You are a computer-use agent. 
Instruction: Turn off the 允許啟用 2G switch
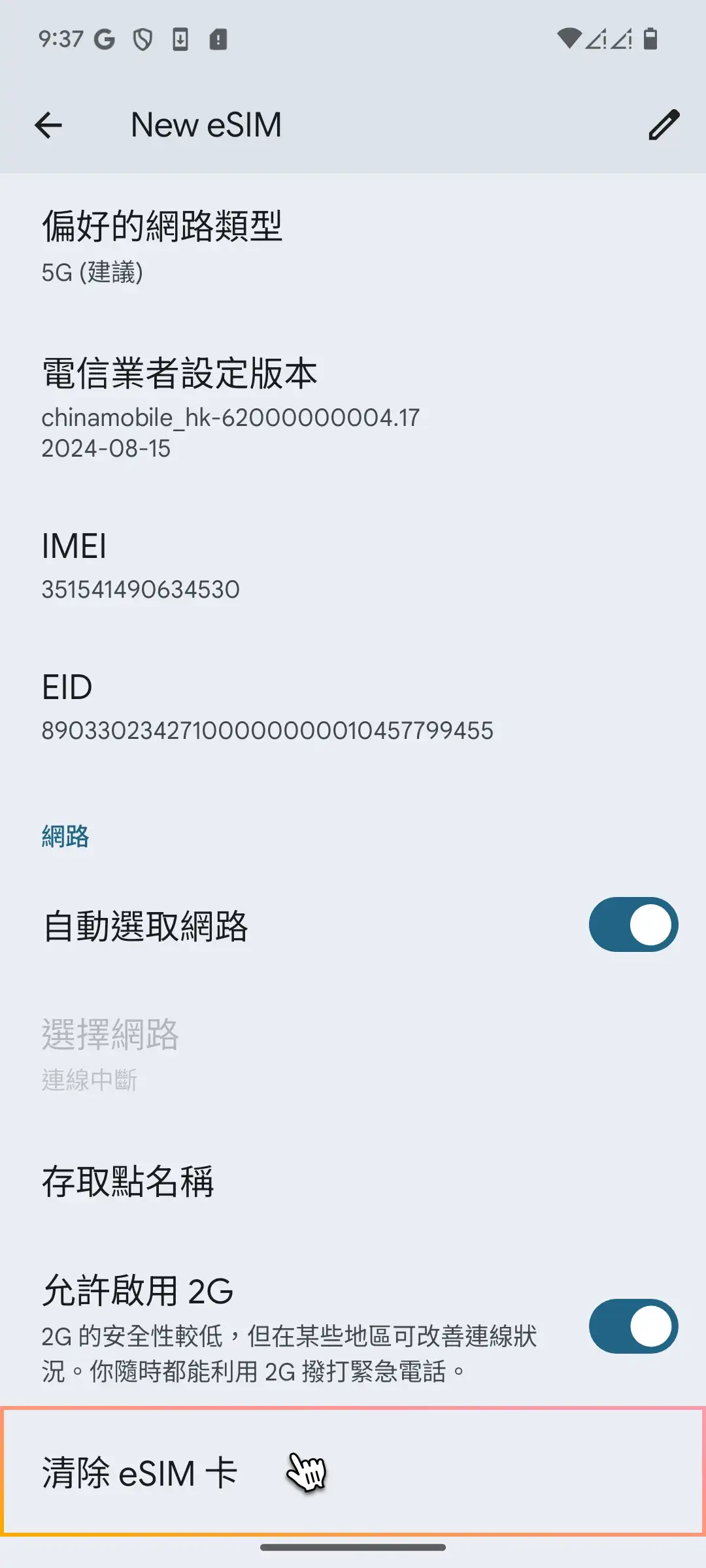[x=632, y=1326]
